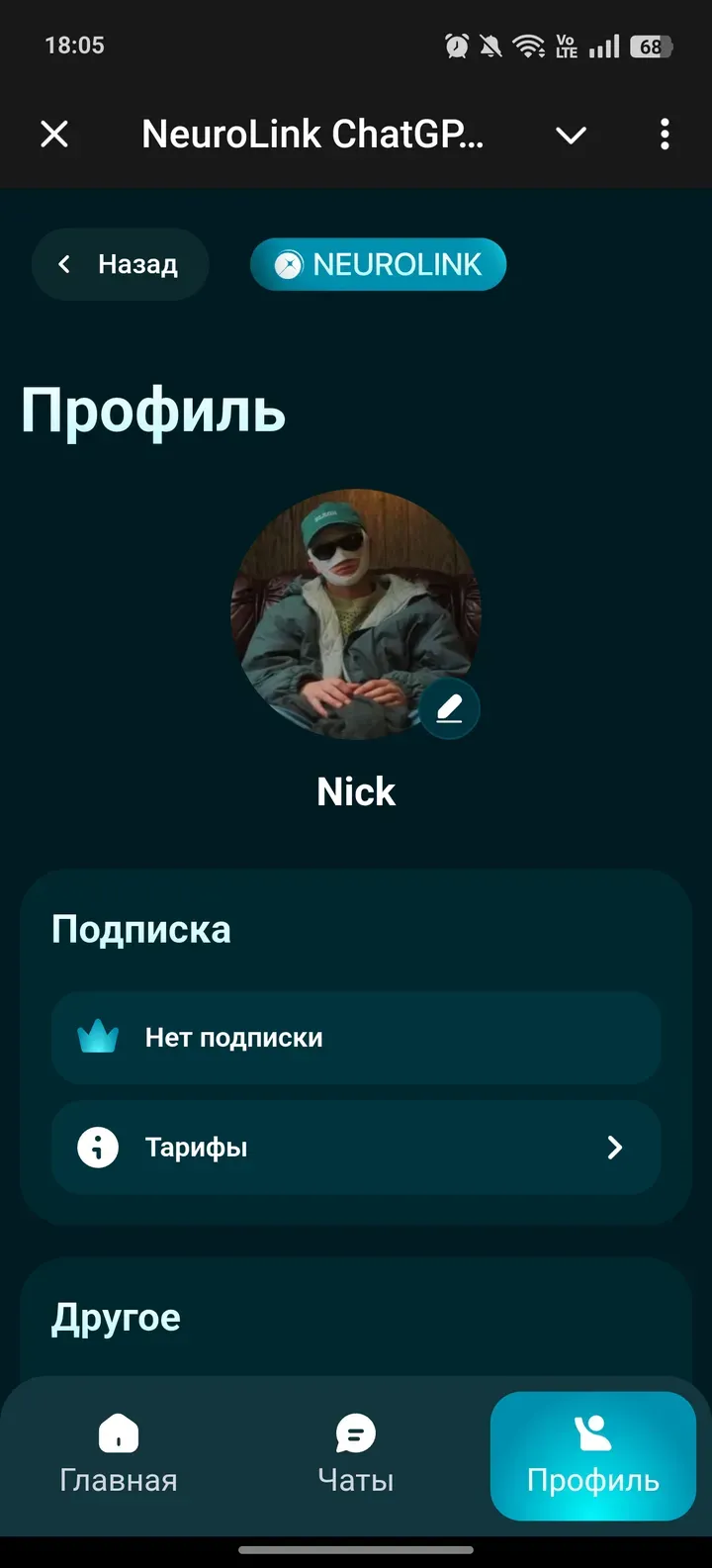Open the three-dot overflow menu
Image resolution: width=712 pixels, height=1568 pixels.
pos(665,134)
